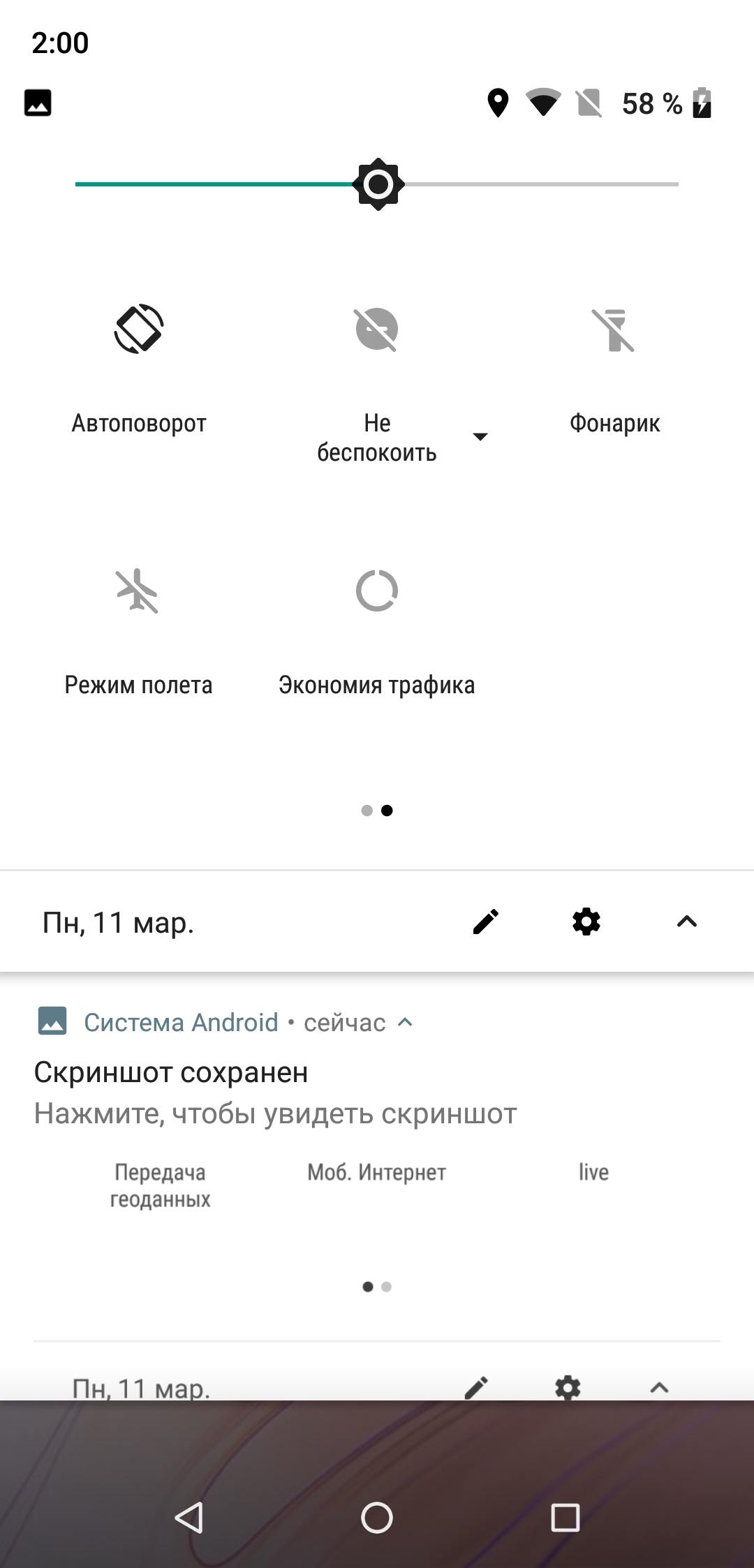Go to the home screen
The image size is (754, 1568).
377,1518
